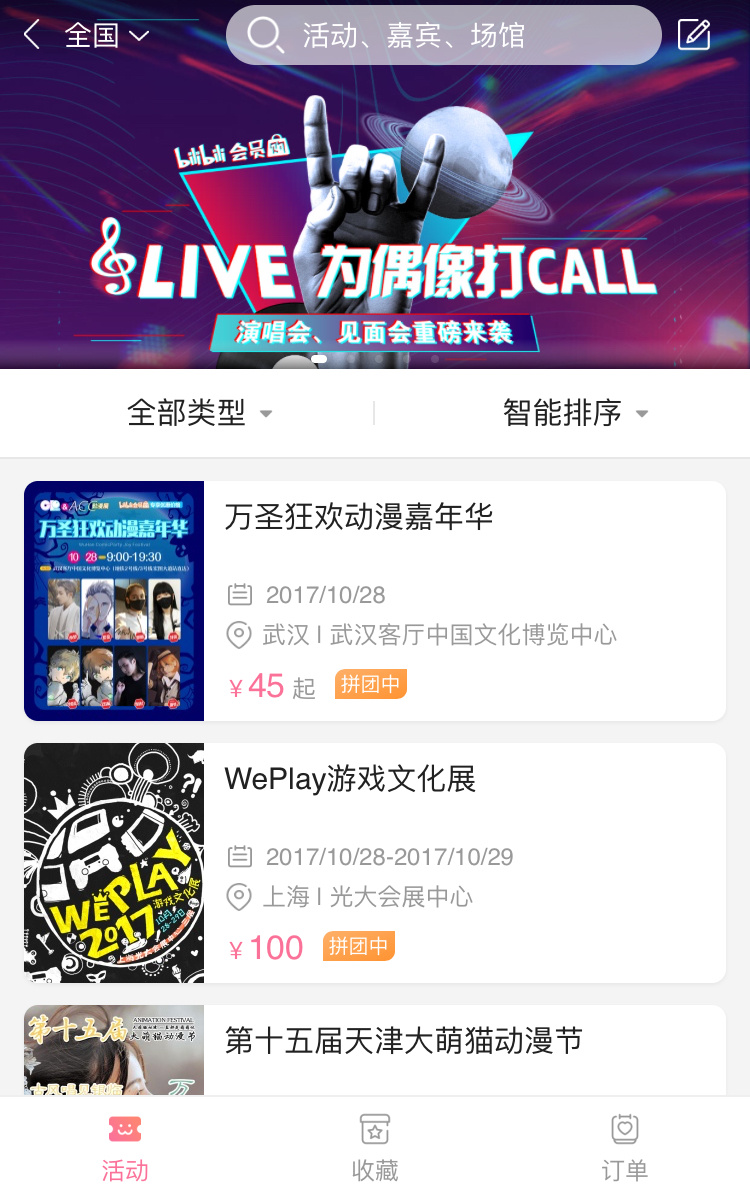Open the 全国 region dropdown

[x=106, y=36]
